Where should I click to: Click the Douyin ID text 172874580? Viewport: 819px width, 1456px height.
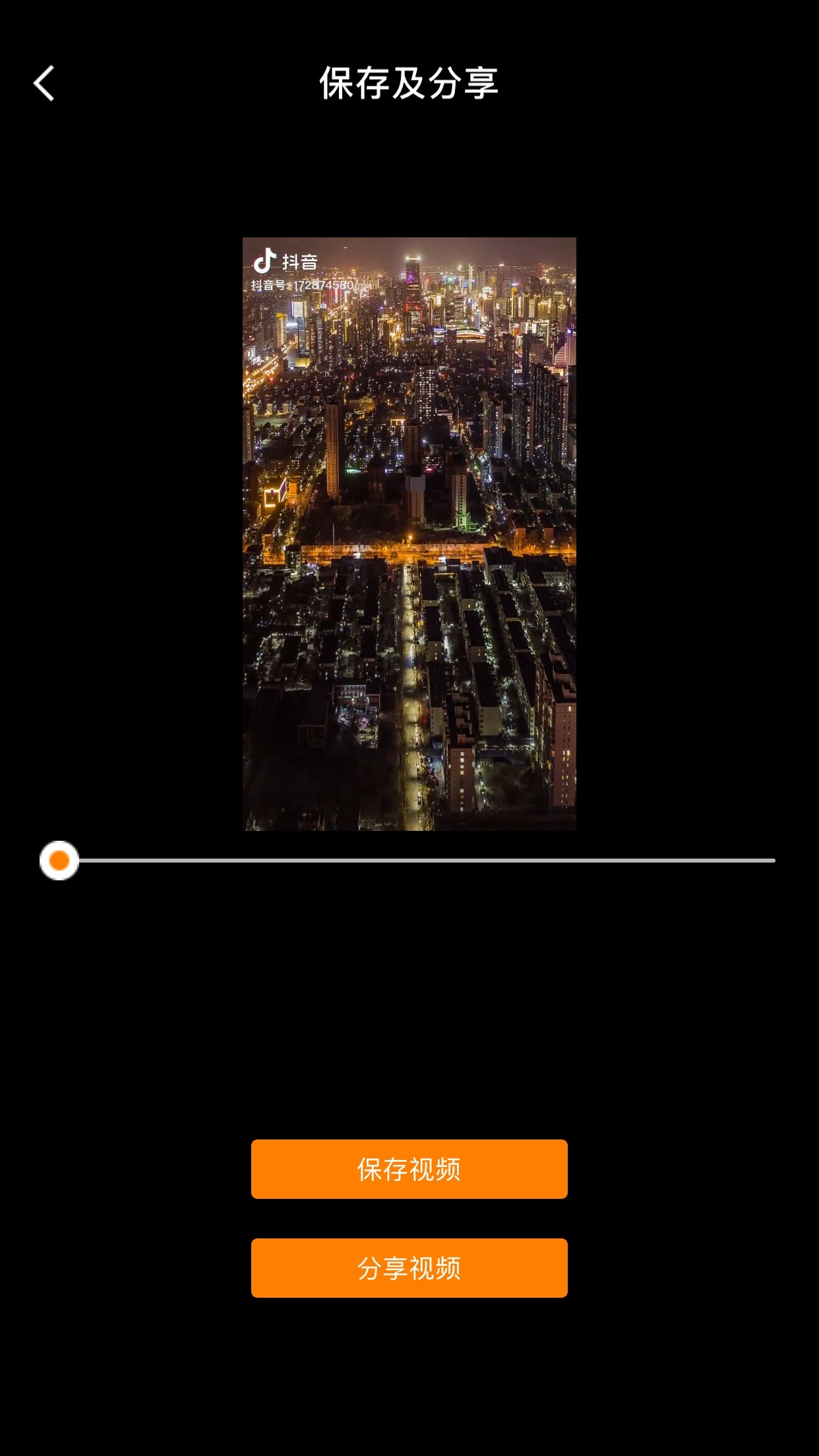click(x=322, y=285)
